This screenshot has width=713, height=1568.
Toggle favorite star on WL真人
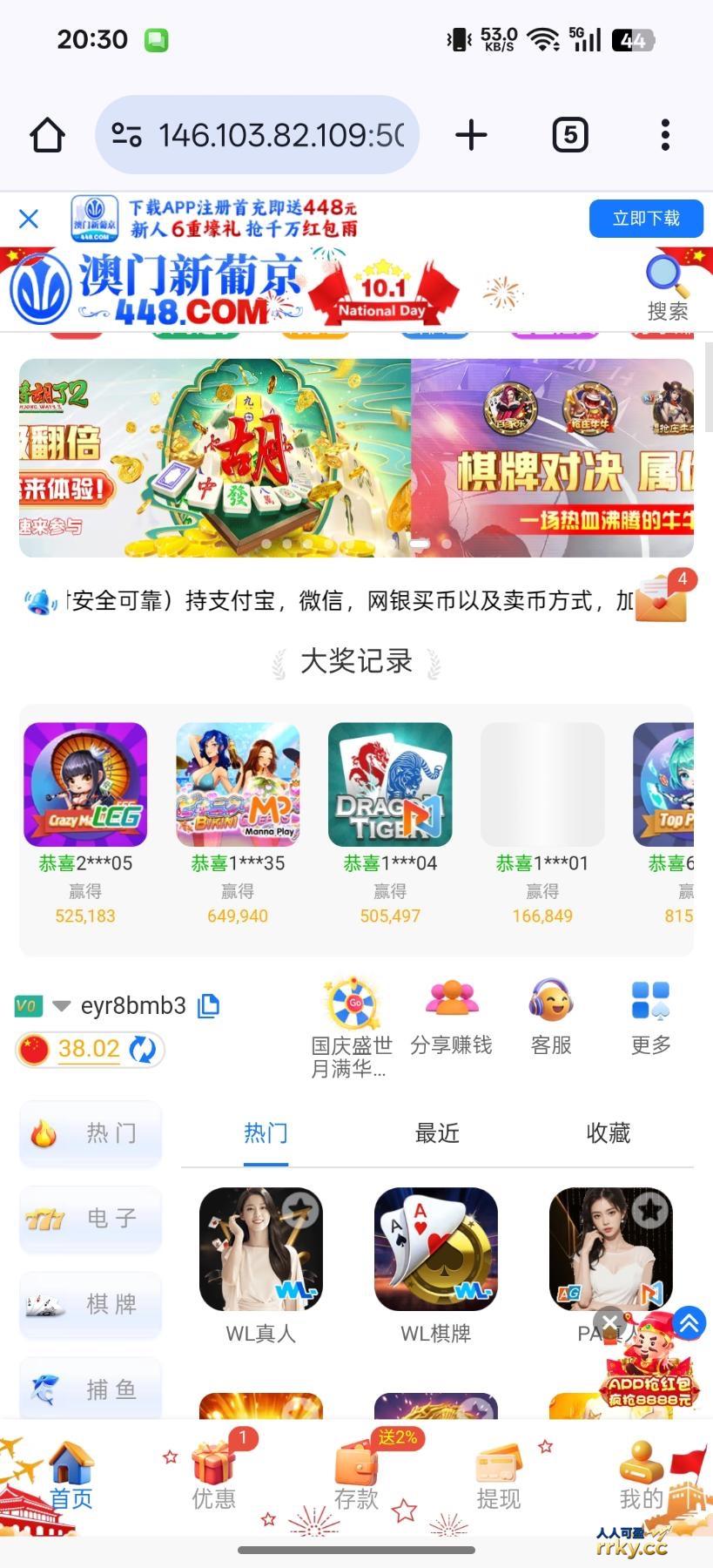click(x=300, y=1209)
